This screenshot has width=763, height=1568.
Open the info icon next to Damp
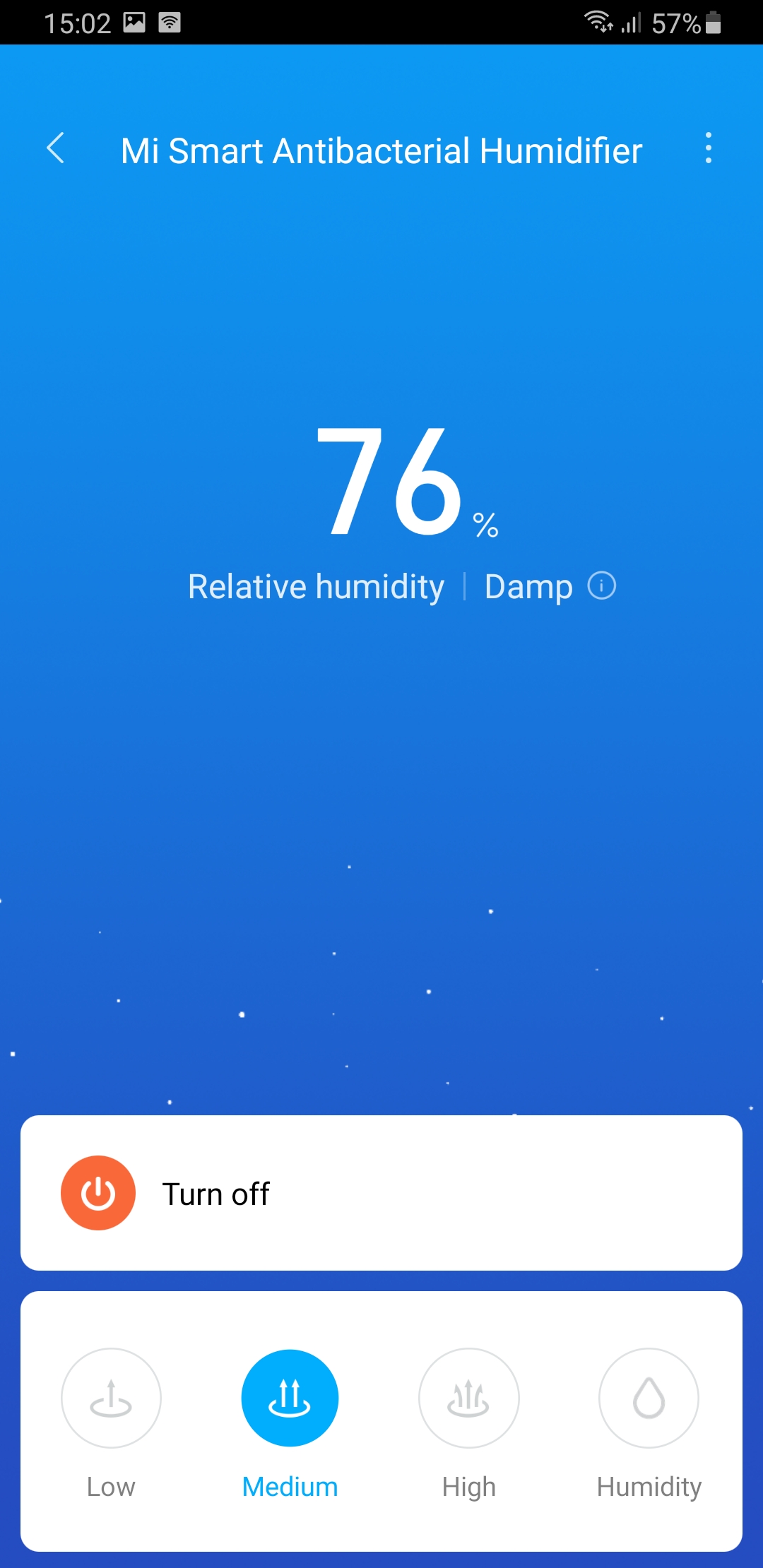pos(602,586)
